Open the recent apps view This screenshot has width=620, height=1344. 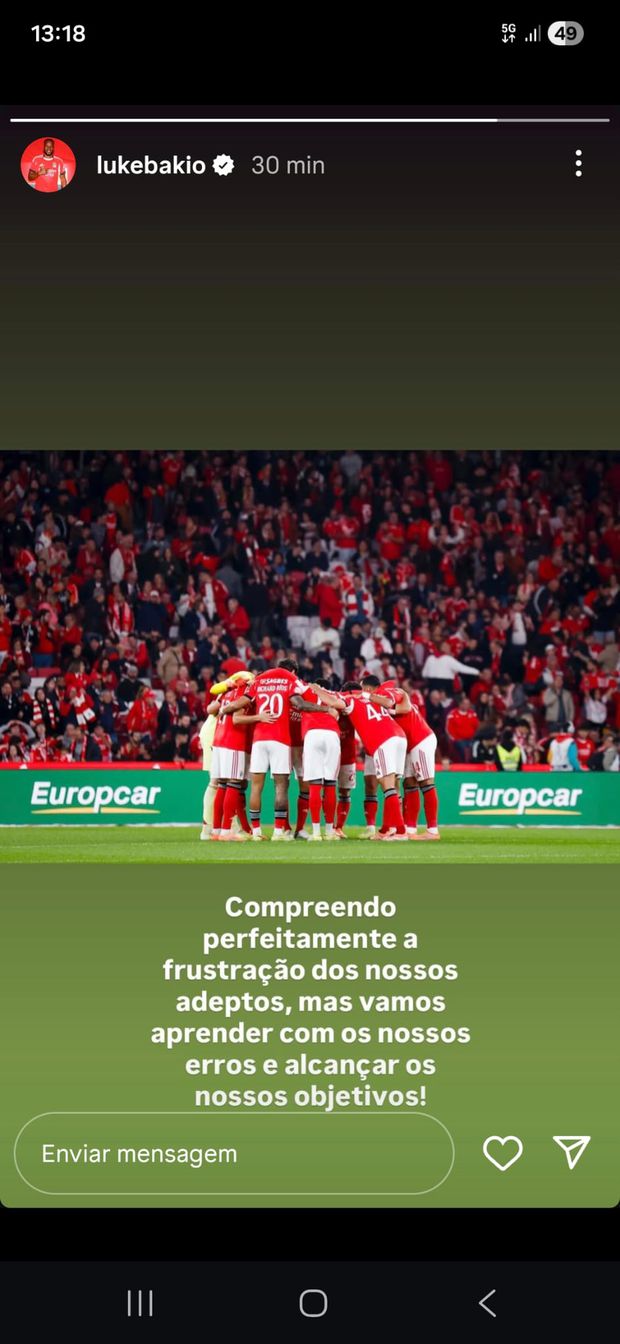[140, 1302]
